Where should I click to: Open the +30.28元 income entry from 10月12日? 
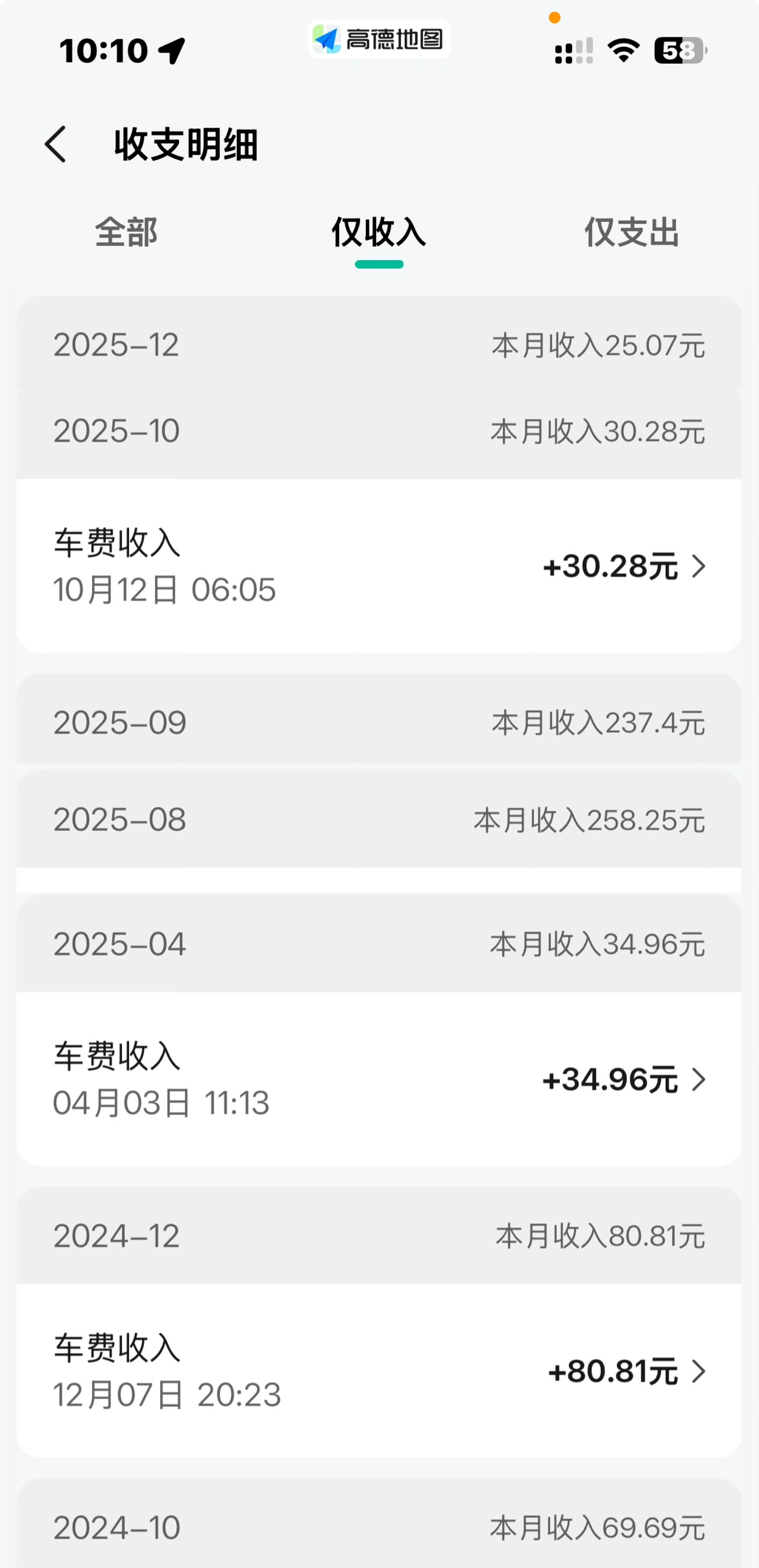(378, 566)
